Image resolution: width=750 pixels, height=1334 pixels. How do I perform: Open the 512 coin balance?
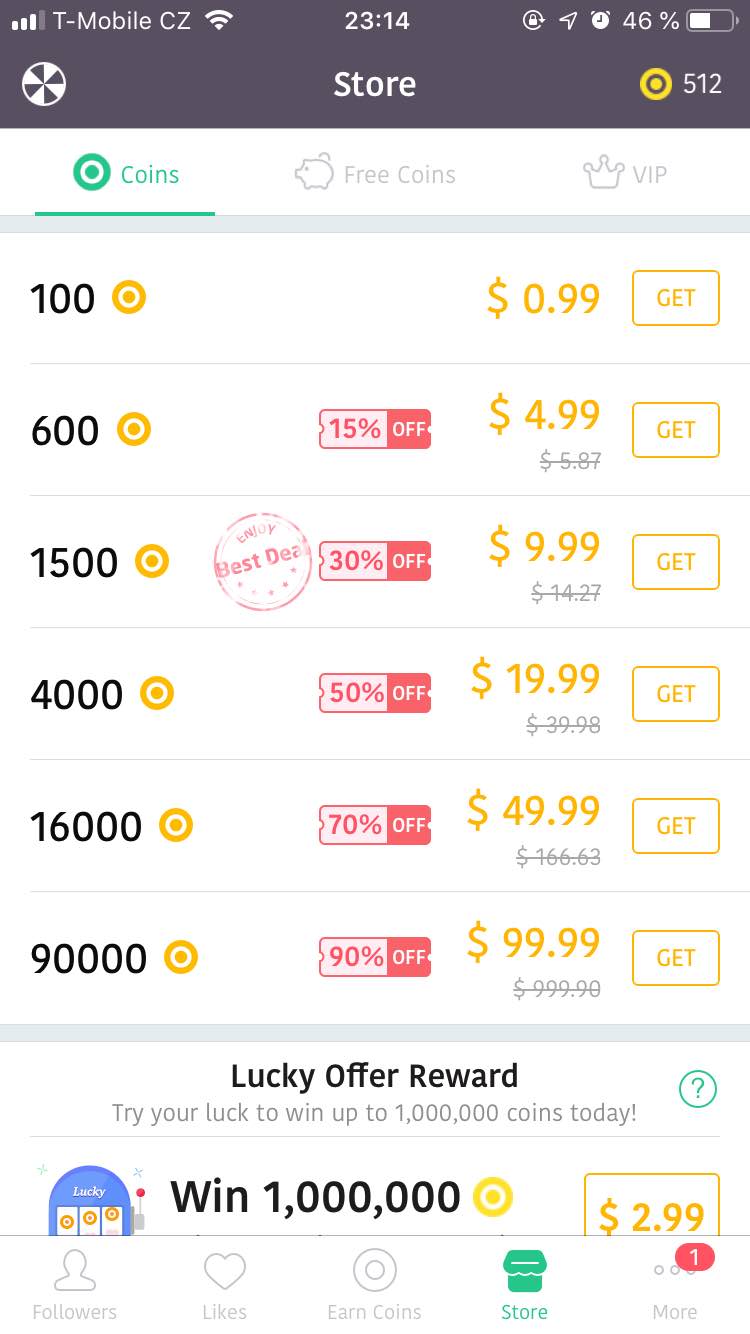tap(681, 84)
